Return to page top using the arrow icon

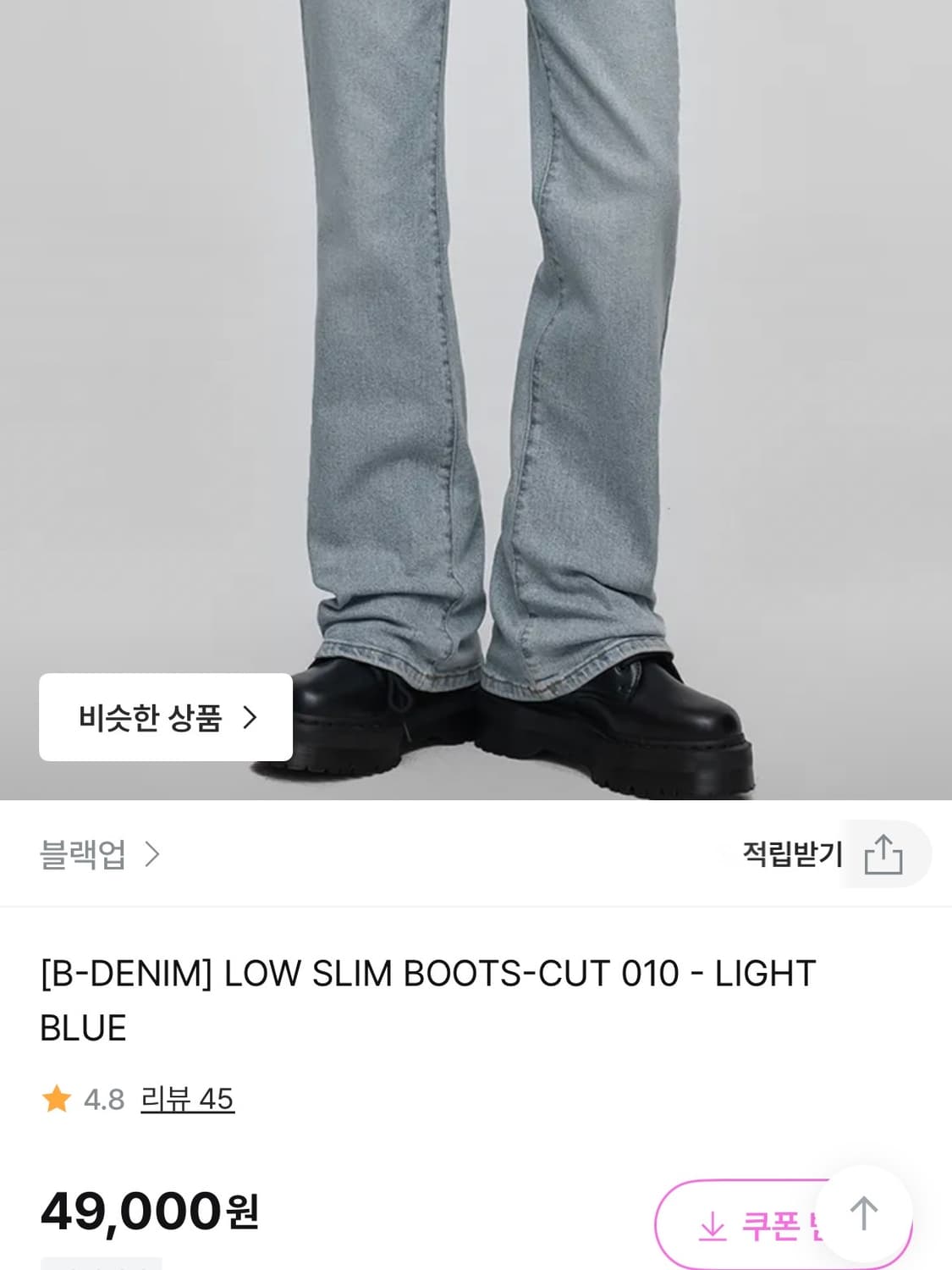[x=862, y=1216]
